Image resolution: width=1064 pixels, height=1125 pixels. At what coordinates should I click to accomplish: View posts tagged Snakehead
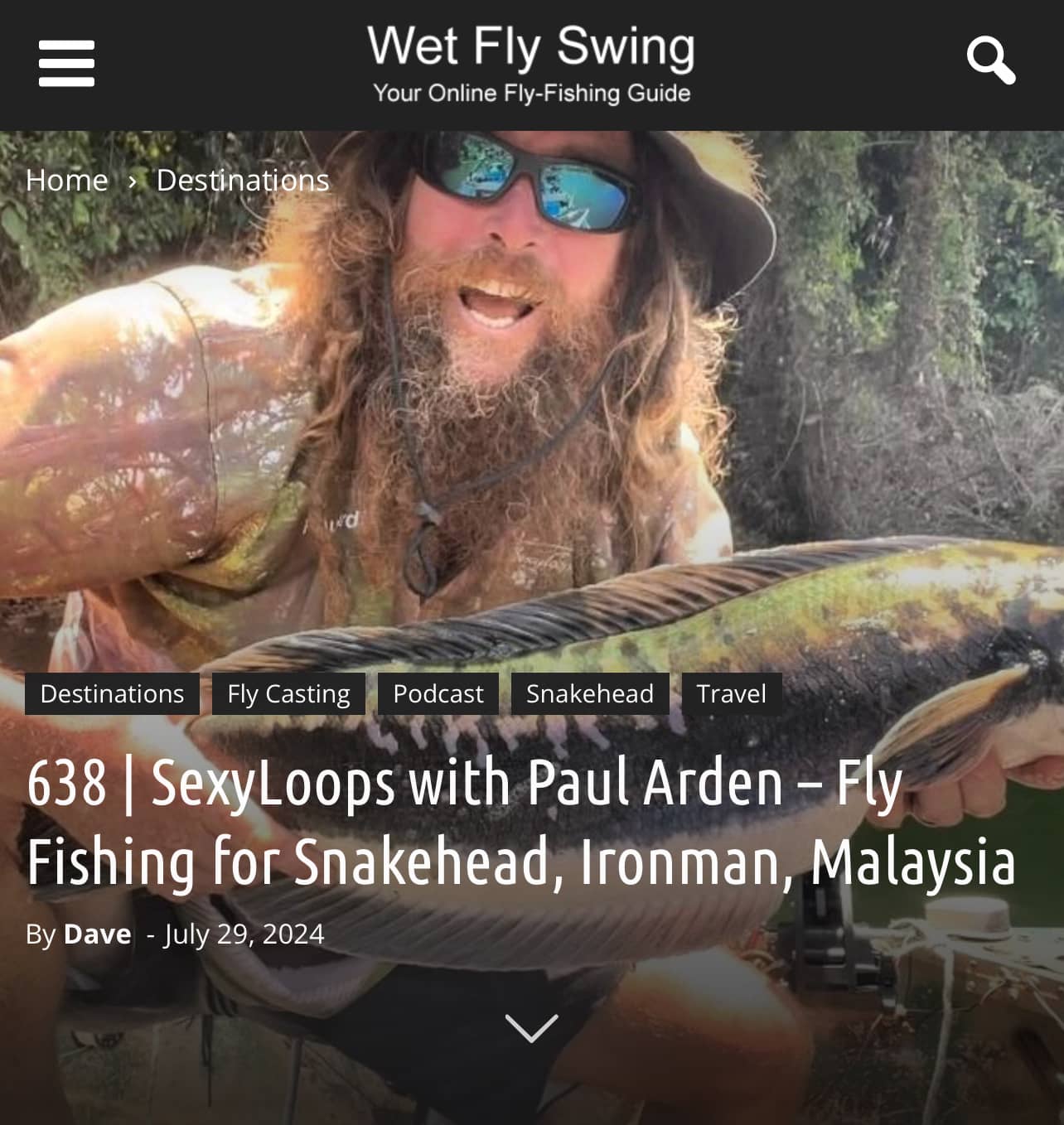[x=589, y=693]
